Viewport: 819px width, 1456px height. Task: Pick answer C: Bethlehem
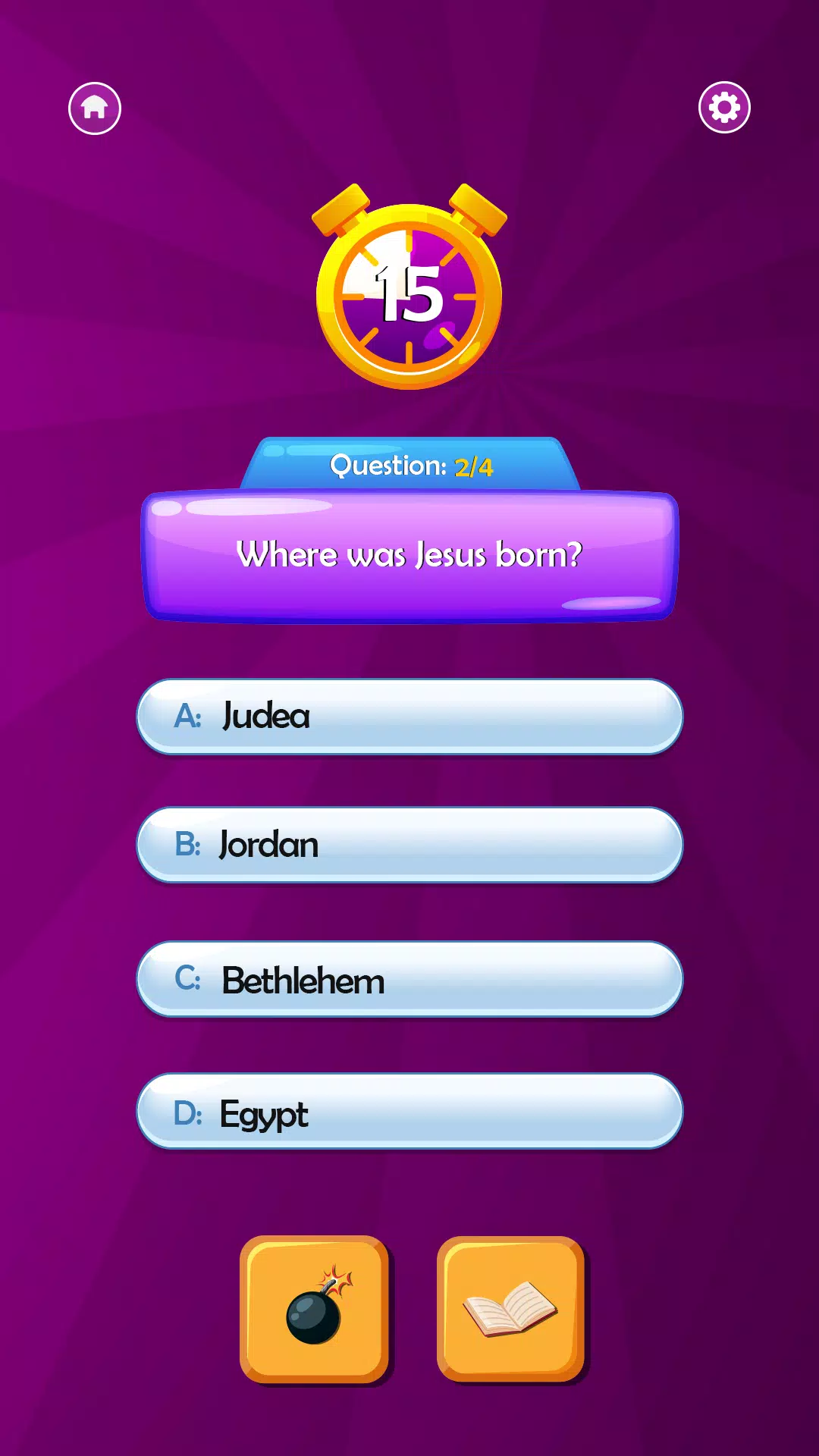[x=409, y=979]
